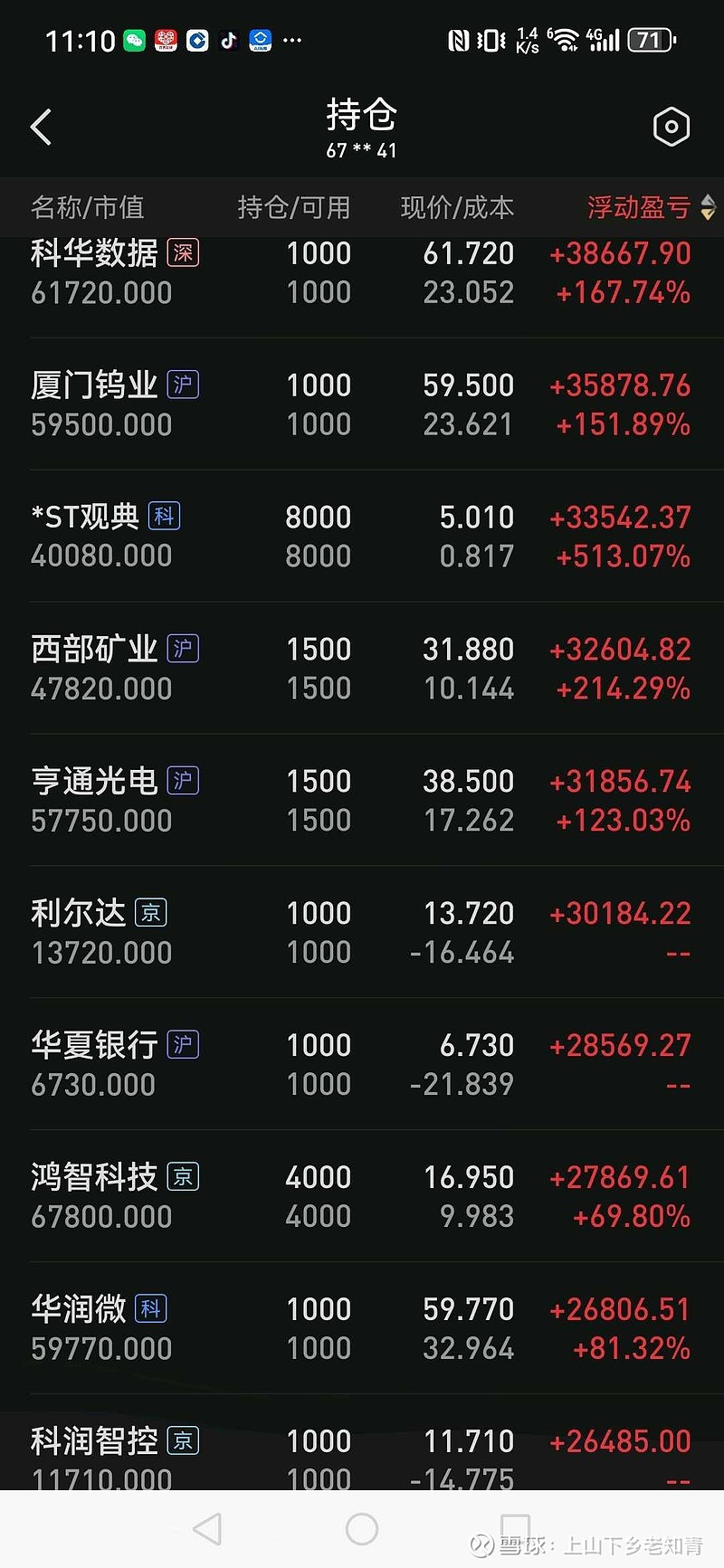Select the 现价/成本 column header
The height and width of the screenshot is (1568, 724).
click(457, 207)
